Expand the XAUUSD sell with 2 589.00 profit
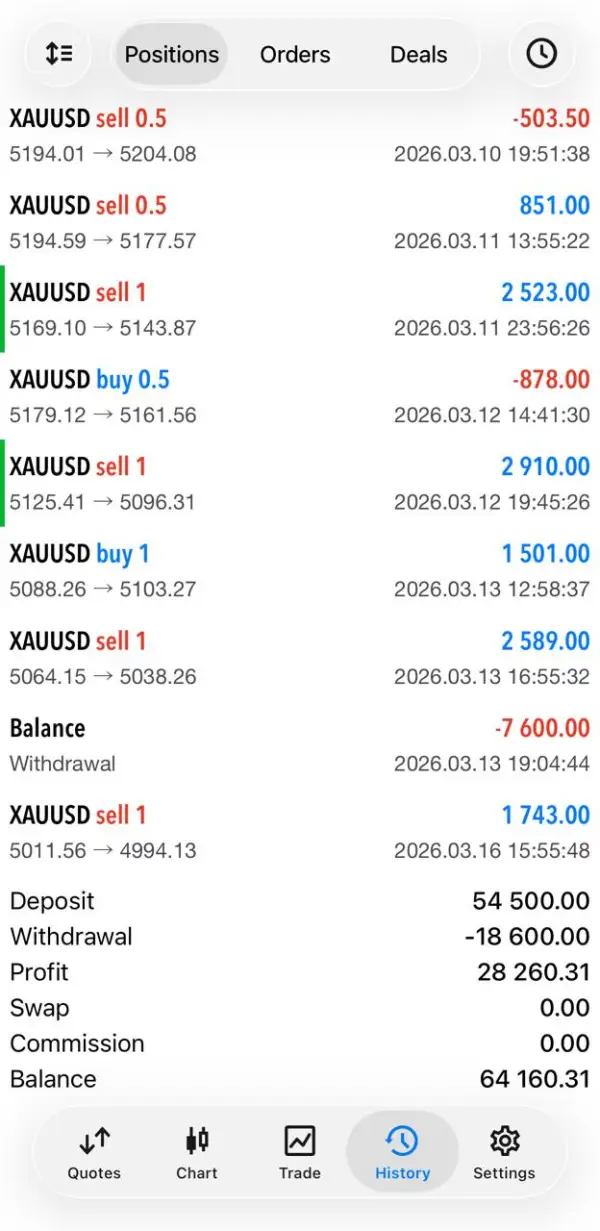Viewport: 600px width, 1231px height. point(300,658)
